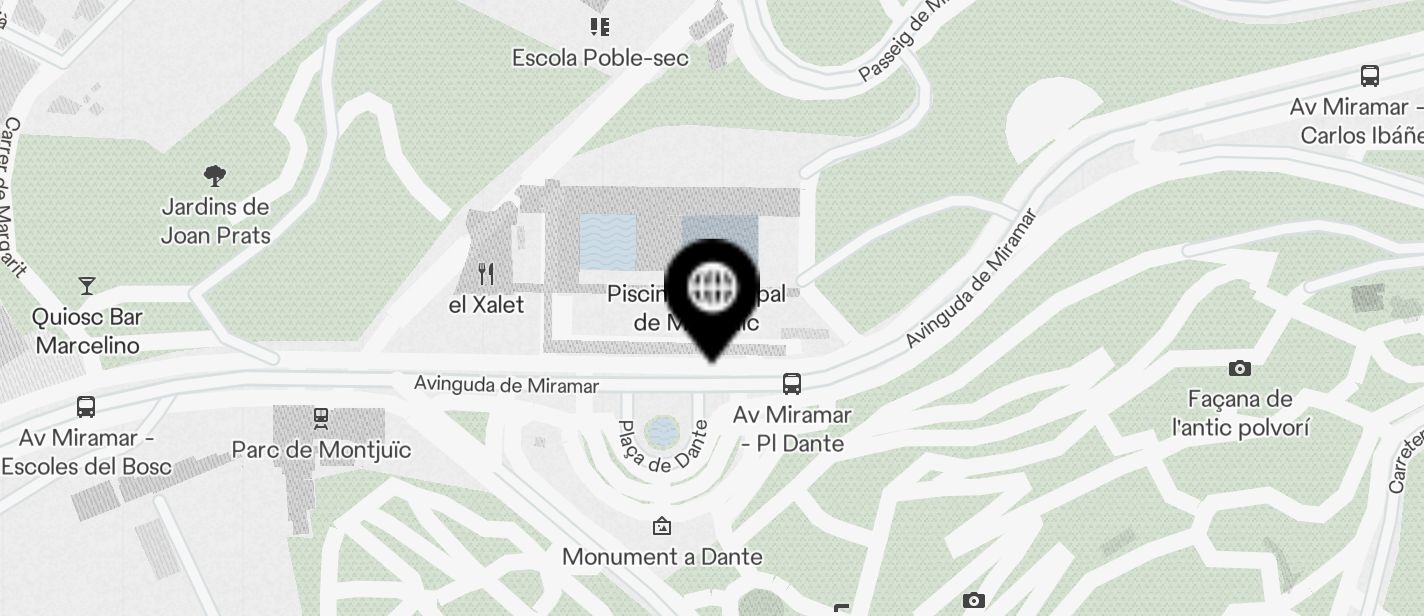Viewport: 1424px width, 616px height.
Task: Select the Façana de l'antic polvorí photo spot
Action: tap(1240, 369)
